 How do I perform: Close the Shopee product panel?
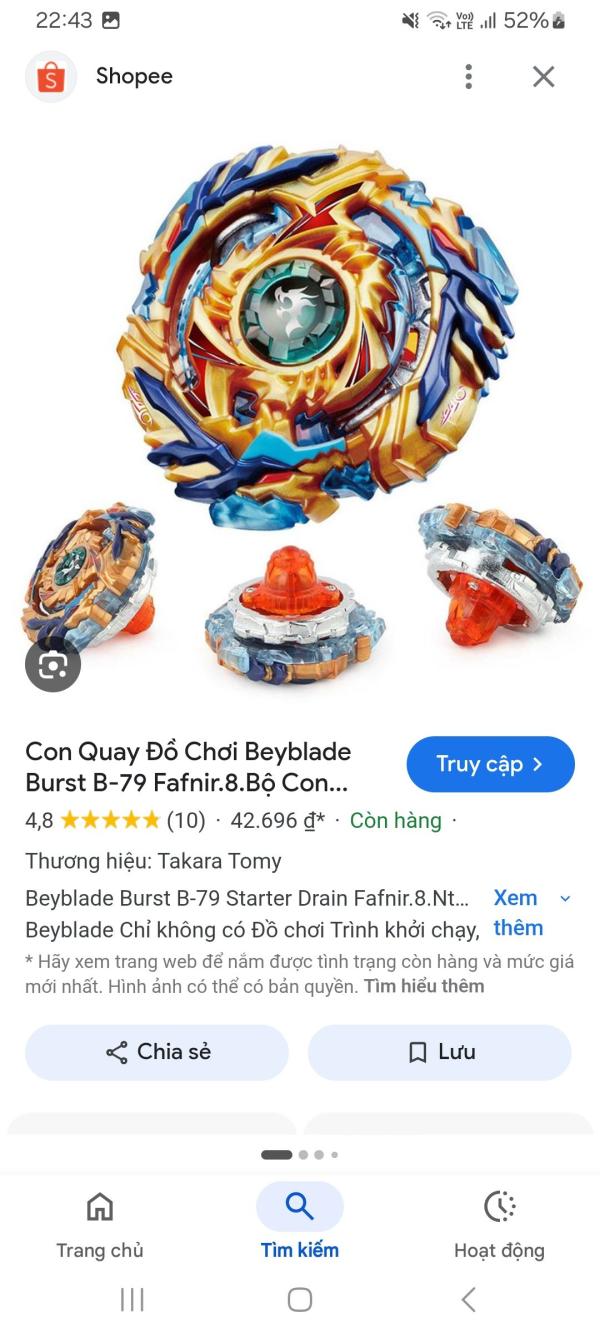point(543,77)
